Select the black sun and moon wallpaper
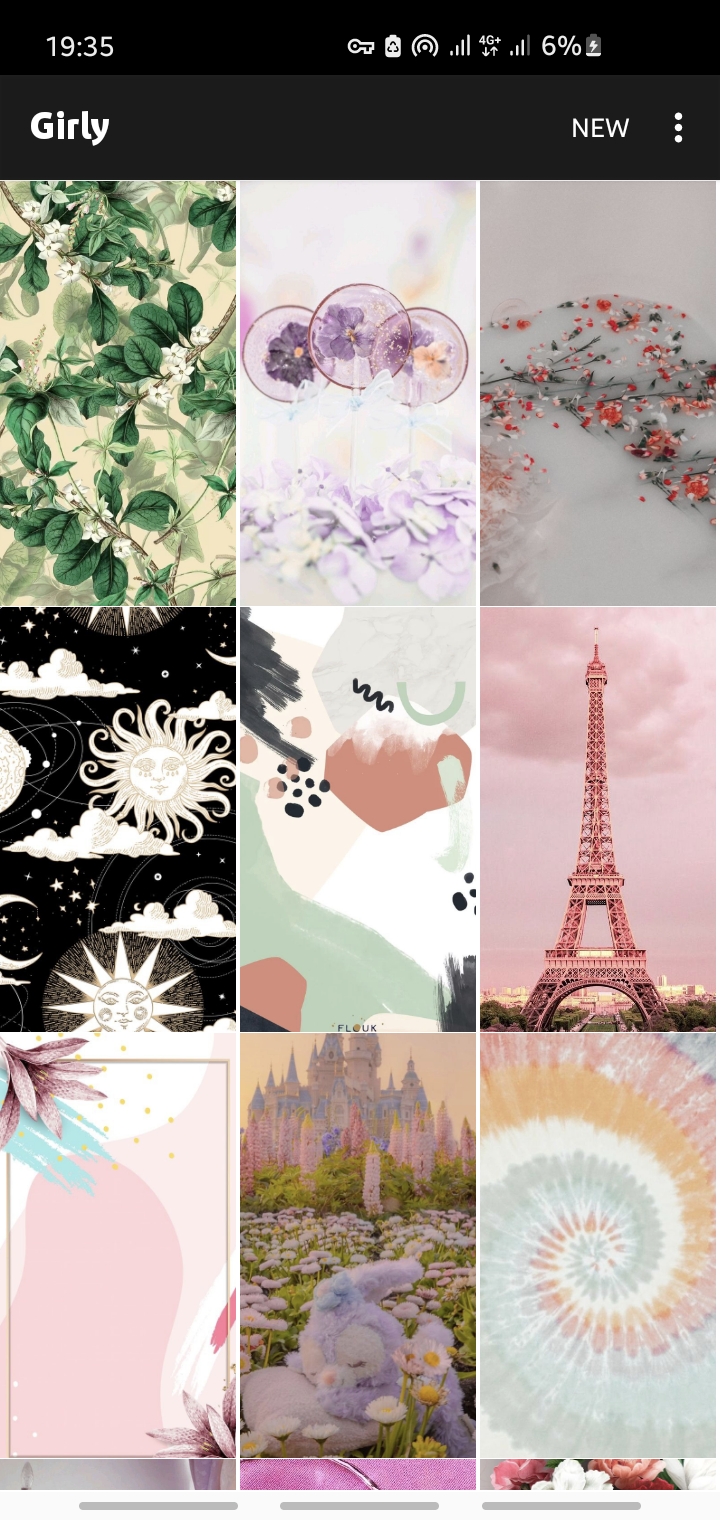Viewport: 720px width, 1520px height. tap(118, 819)
